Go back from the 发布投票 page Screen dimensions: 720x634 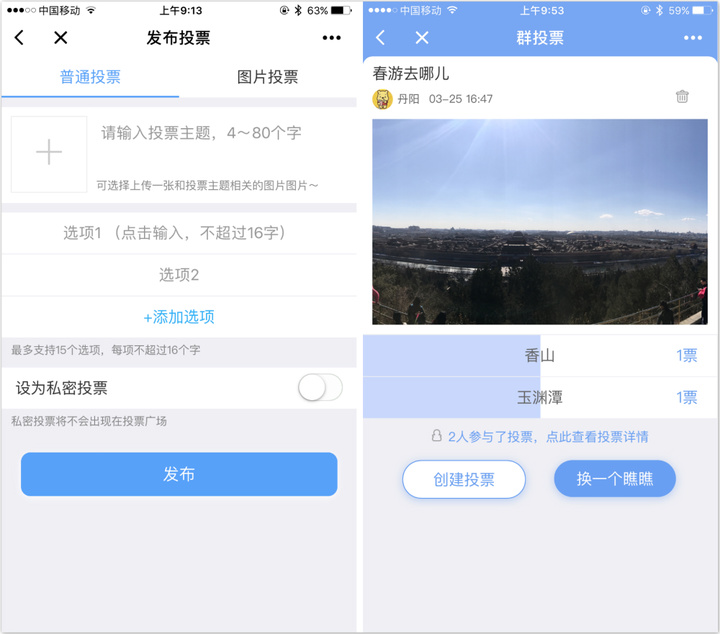pyautogui.click(x=19, y=38)
